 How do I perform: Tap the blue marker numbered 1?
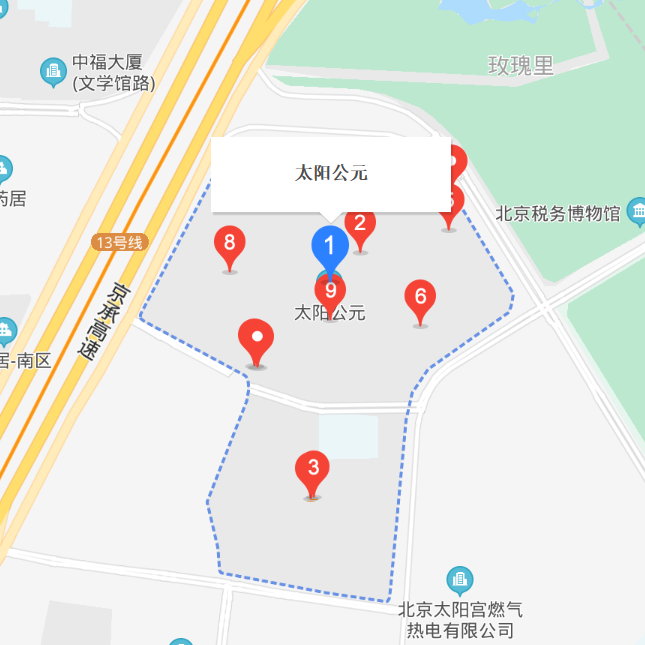[x=329, y=244]
